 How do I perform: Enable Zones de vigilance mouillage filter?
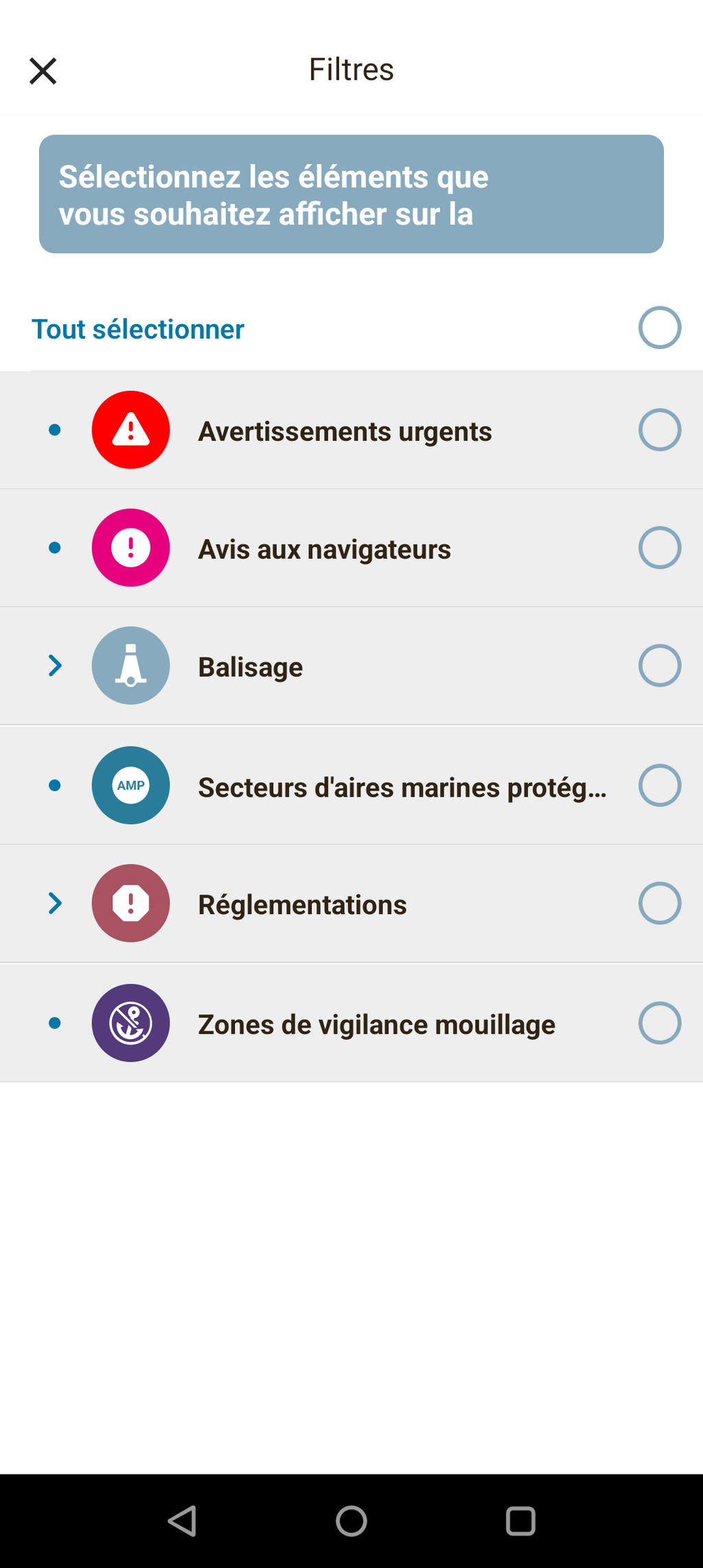pyautogui.click(x=659, y=1023)
